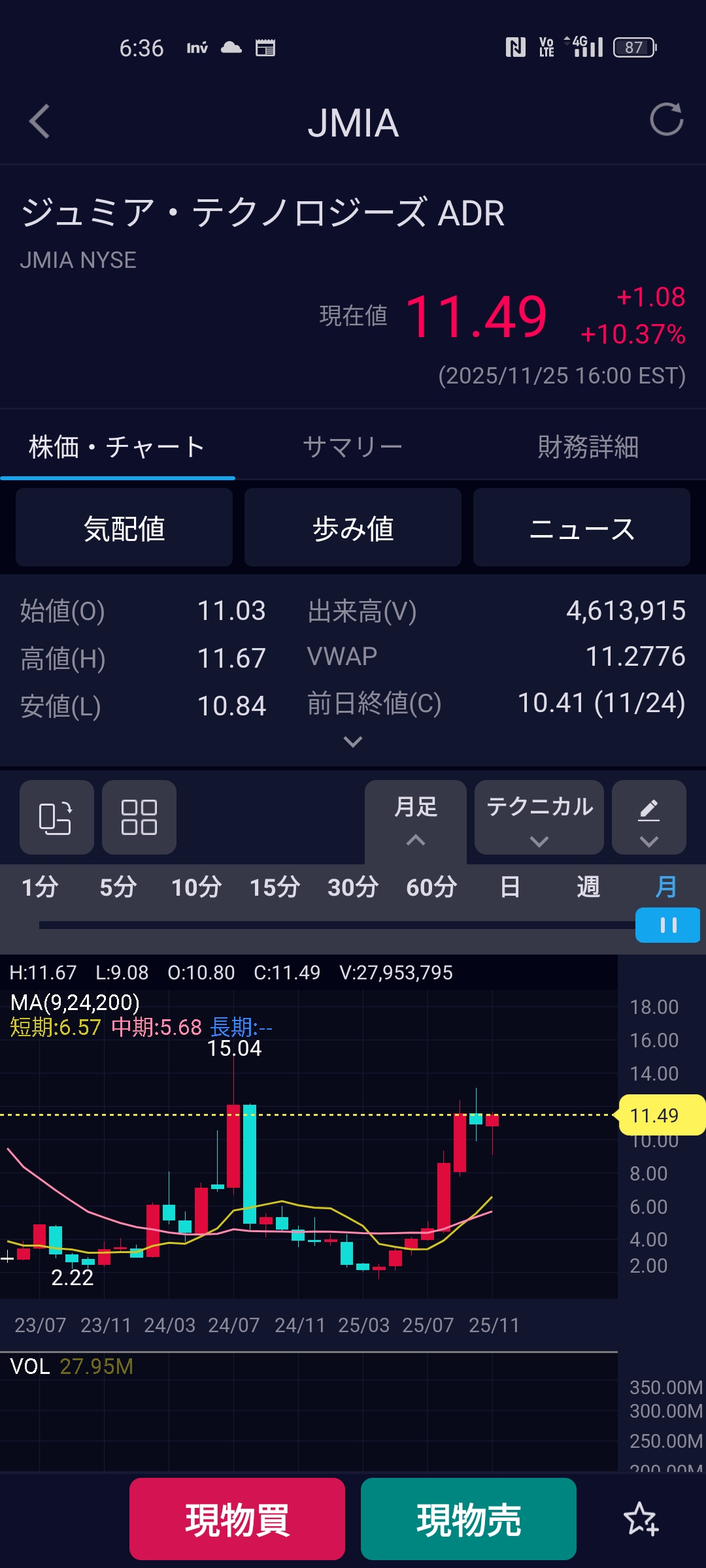
Task: Open the chart drawing pencil tools
Action: pos(648,817)
